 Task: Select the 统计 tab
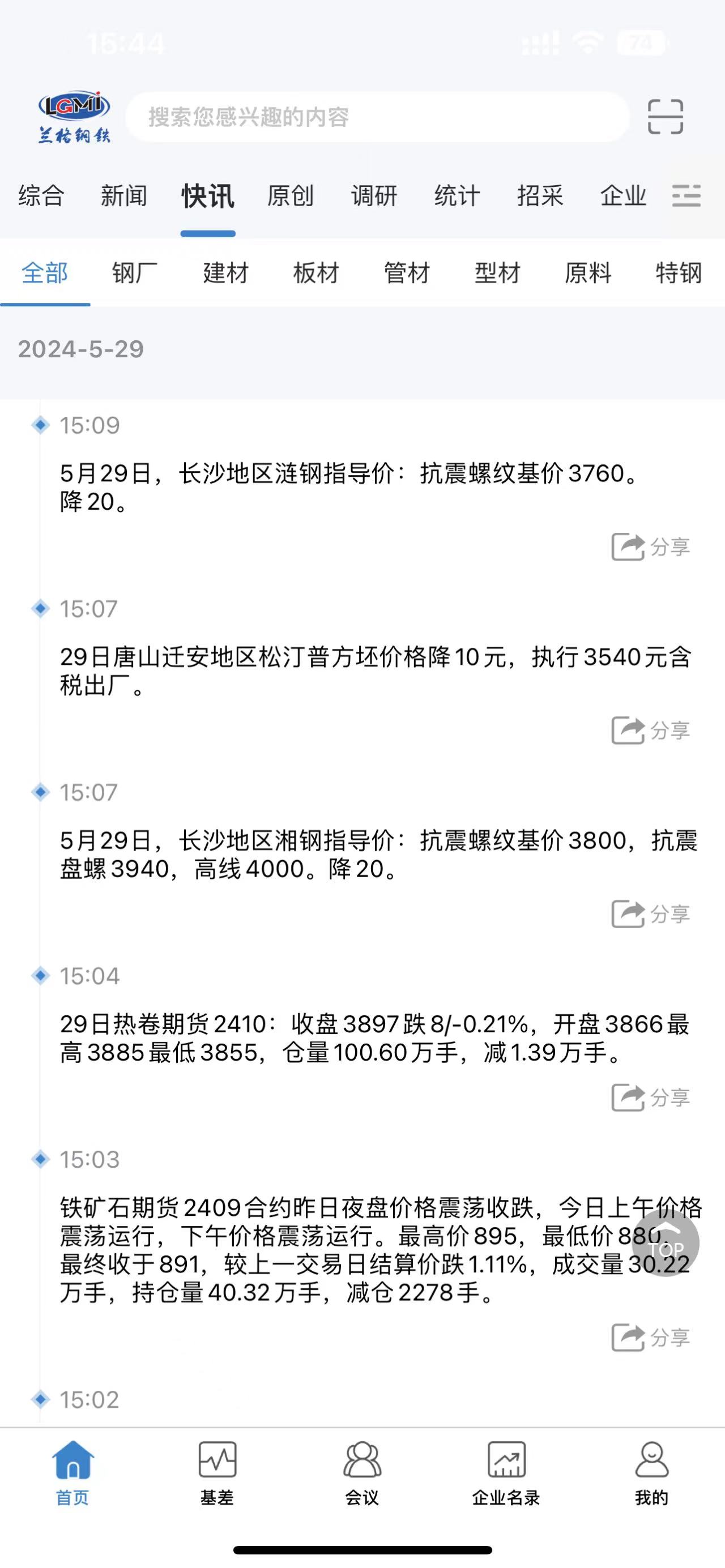[457, 196]
